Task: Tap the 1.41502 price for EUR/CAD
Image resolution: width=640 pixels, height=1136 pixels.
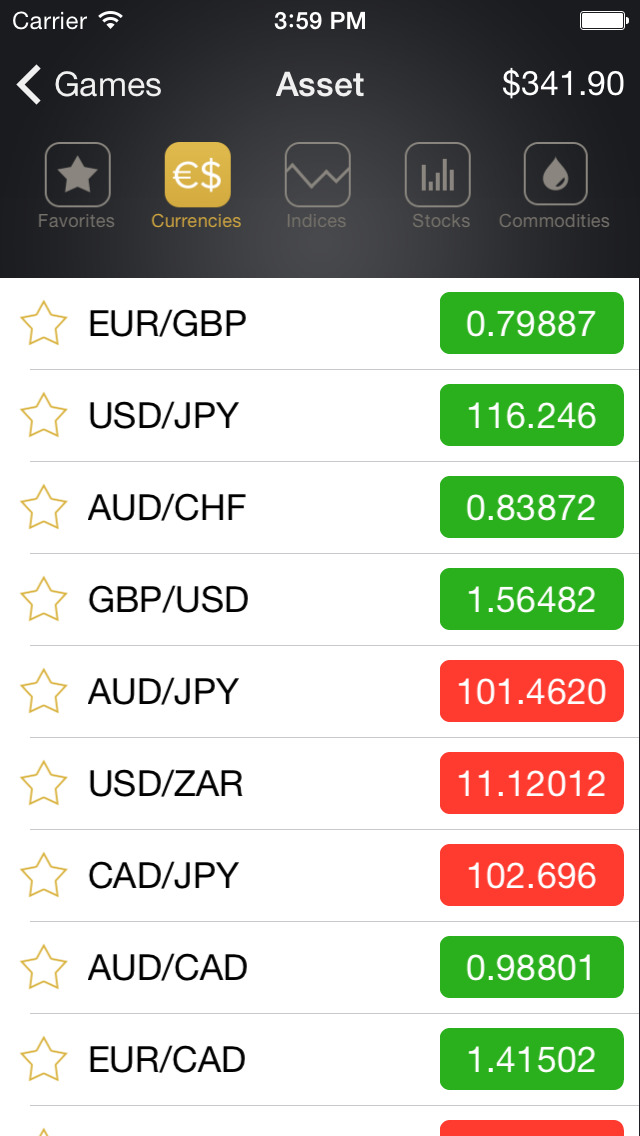Action: point(531,1059)
